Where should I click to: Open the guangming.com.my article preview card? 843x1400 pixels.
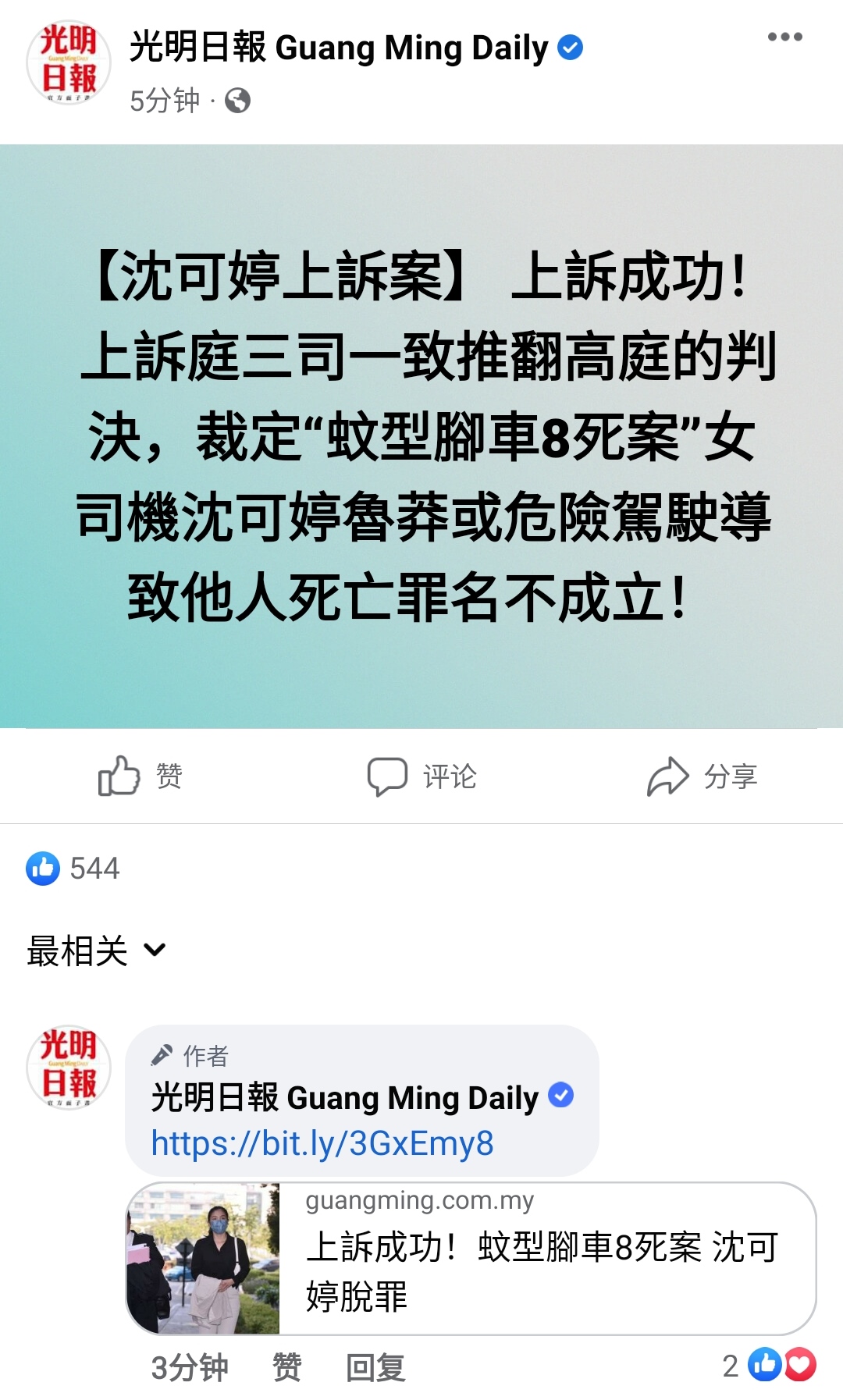(470, 1258)
